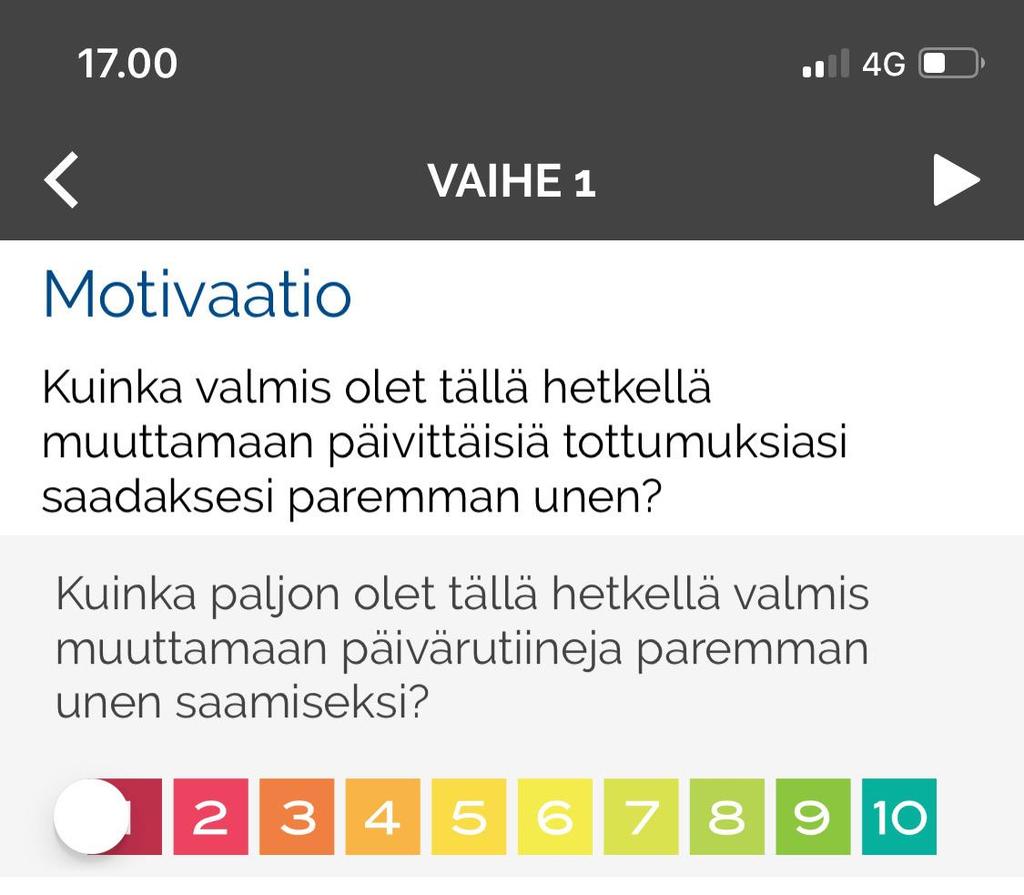The image size is (1024, 895).
Task: Set readiness rating to 5
Action: pos(469,817)
